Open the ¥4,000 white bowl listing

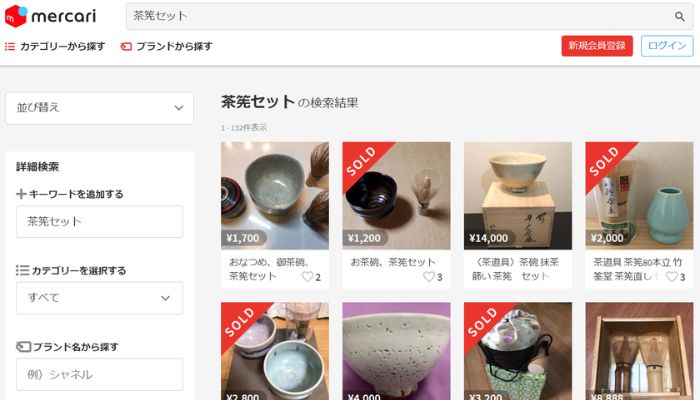396,350
